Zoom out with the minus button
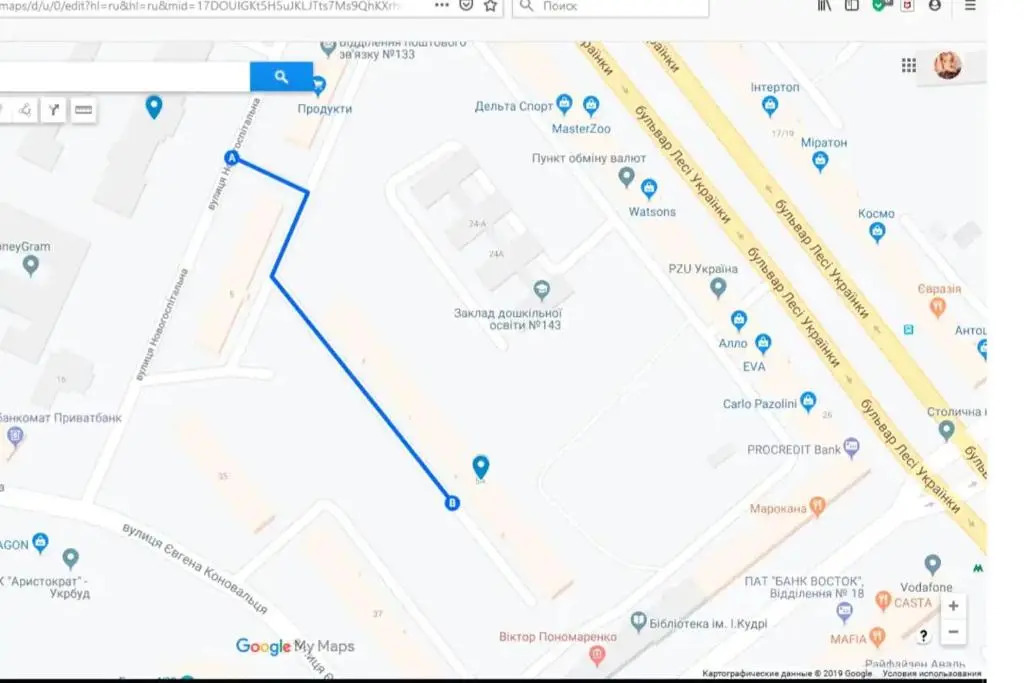This screenshot has height=683, width=1024. pos(953,632)
